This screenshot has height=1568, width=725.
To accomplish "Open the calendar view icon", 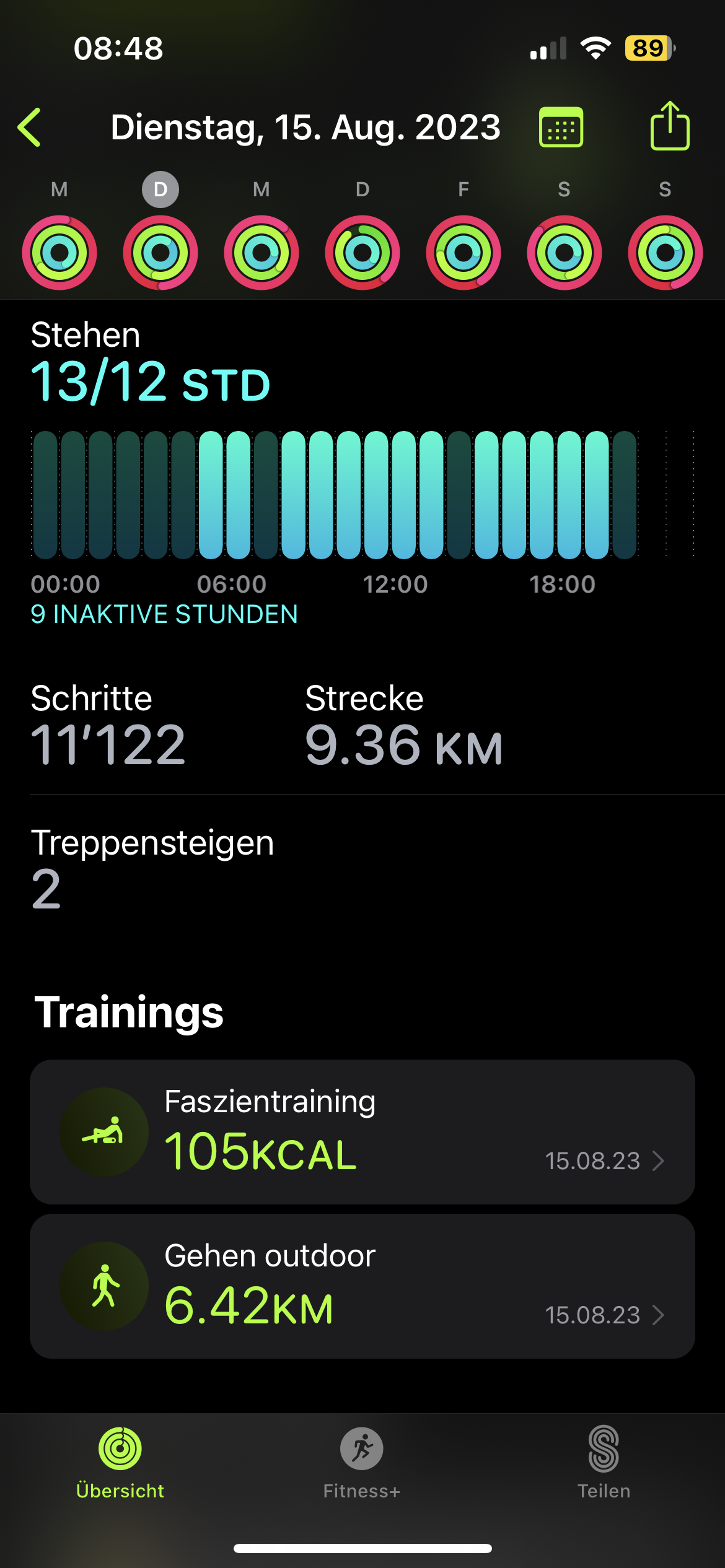I will coord(561,128).
